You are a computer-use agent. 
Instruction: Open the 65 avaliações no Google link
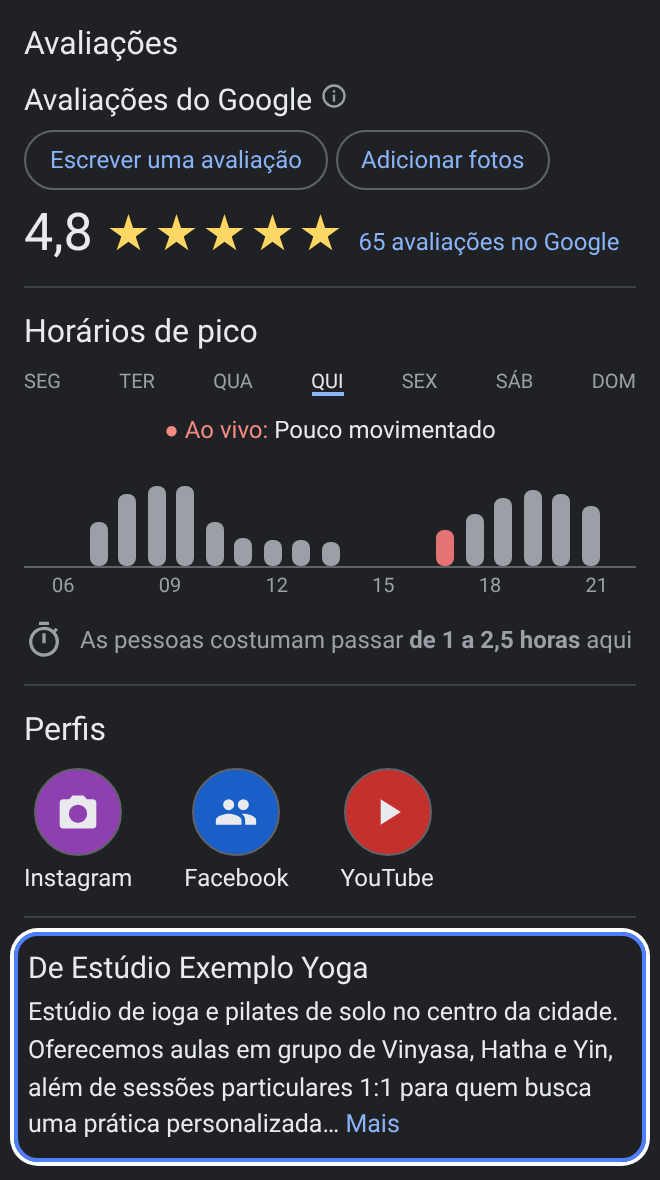tap(489, 242)
